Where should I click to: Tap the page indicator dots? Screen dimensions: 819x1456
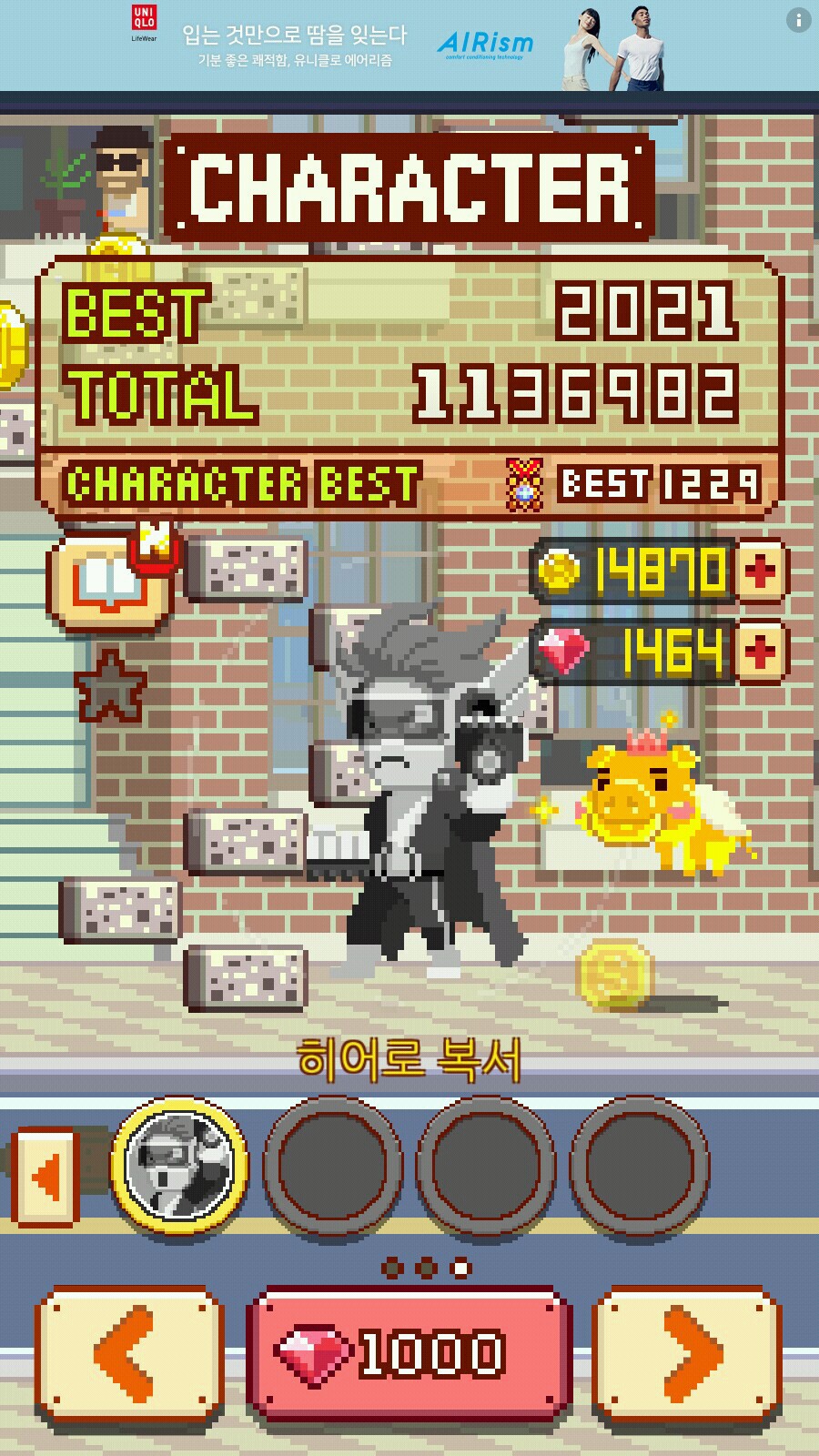click(426, 1268)
